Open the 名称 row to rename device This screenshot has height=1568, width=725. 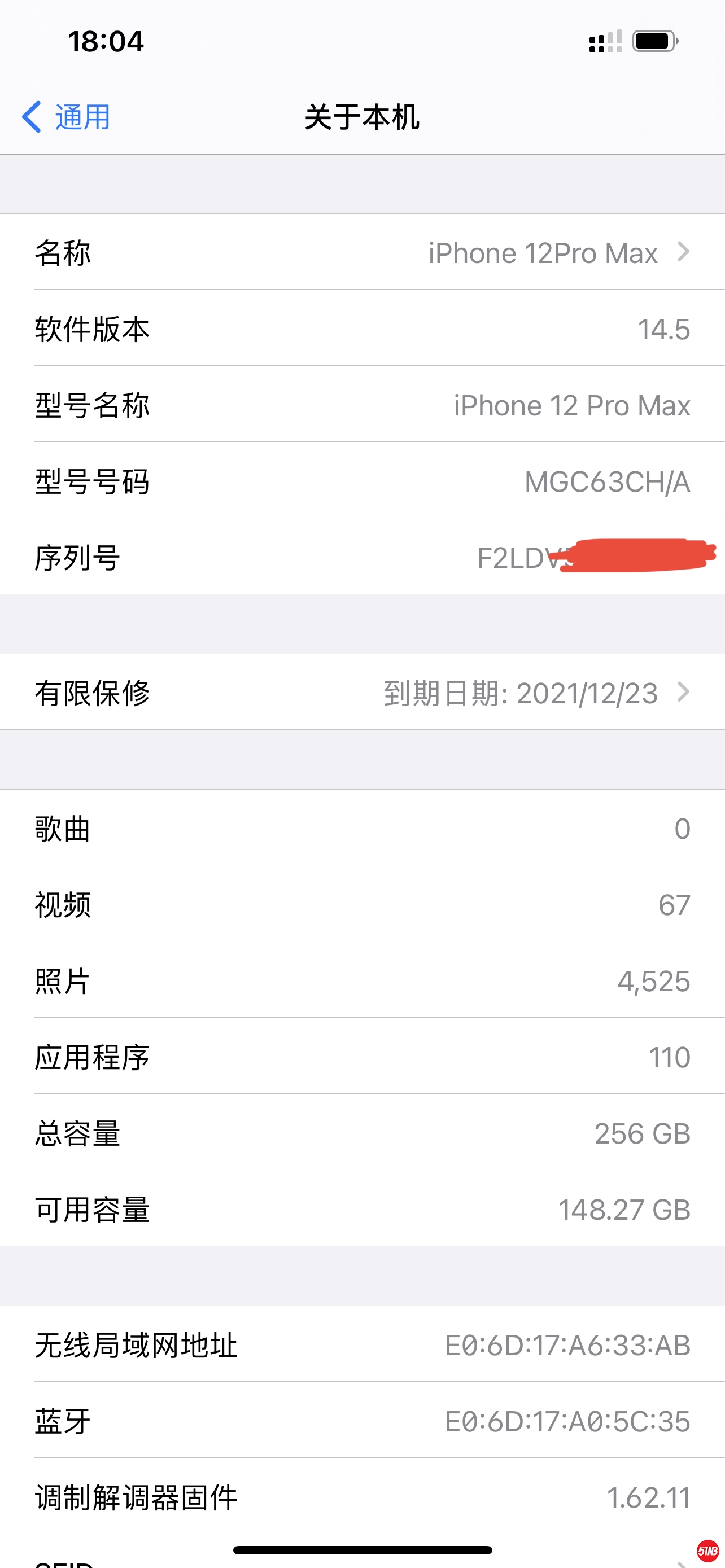[x=362, y=253]
